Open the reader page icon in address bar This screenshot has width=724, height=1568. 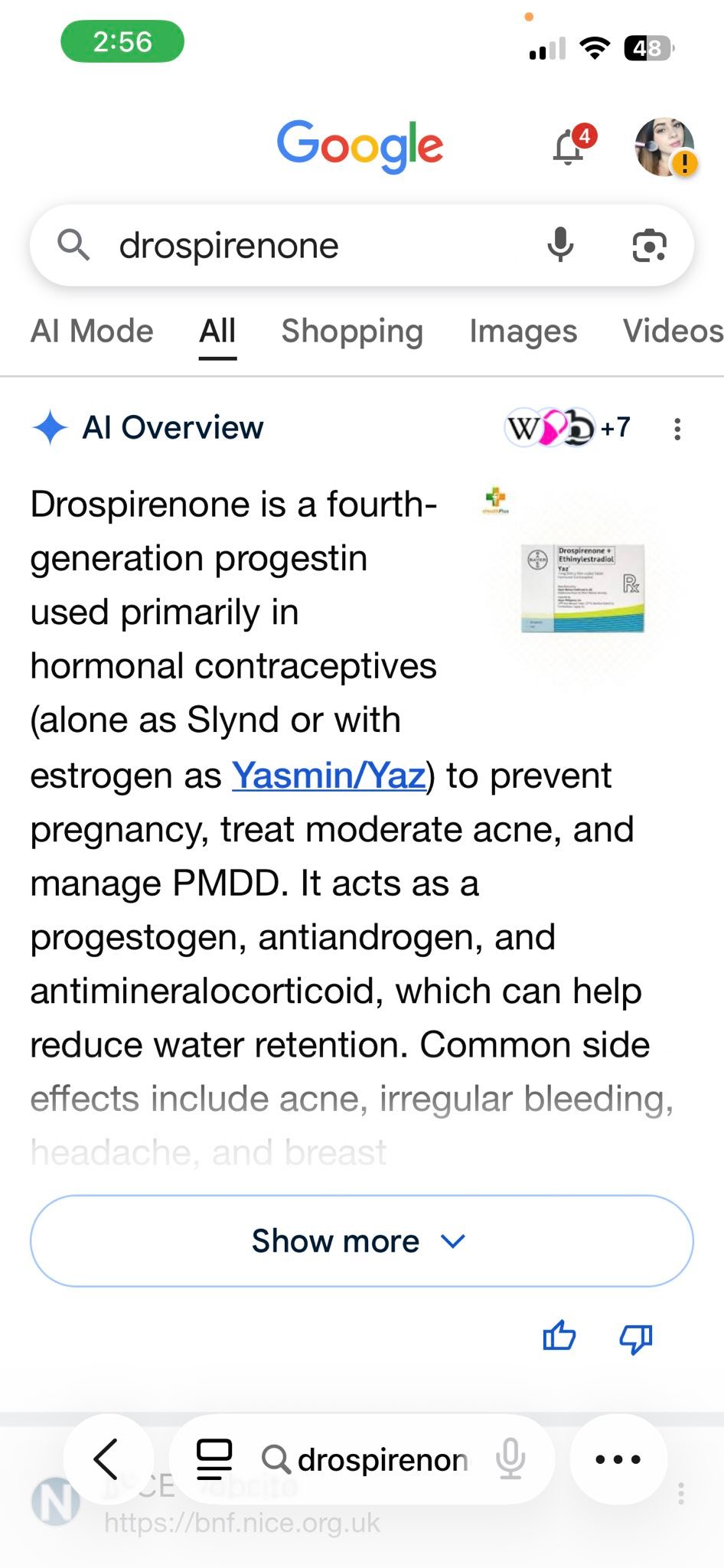pyautogui.click(x=214, y=1459)
